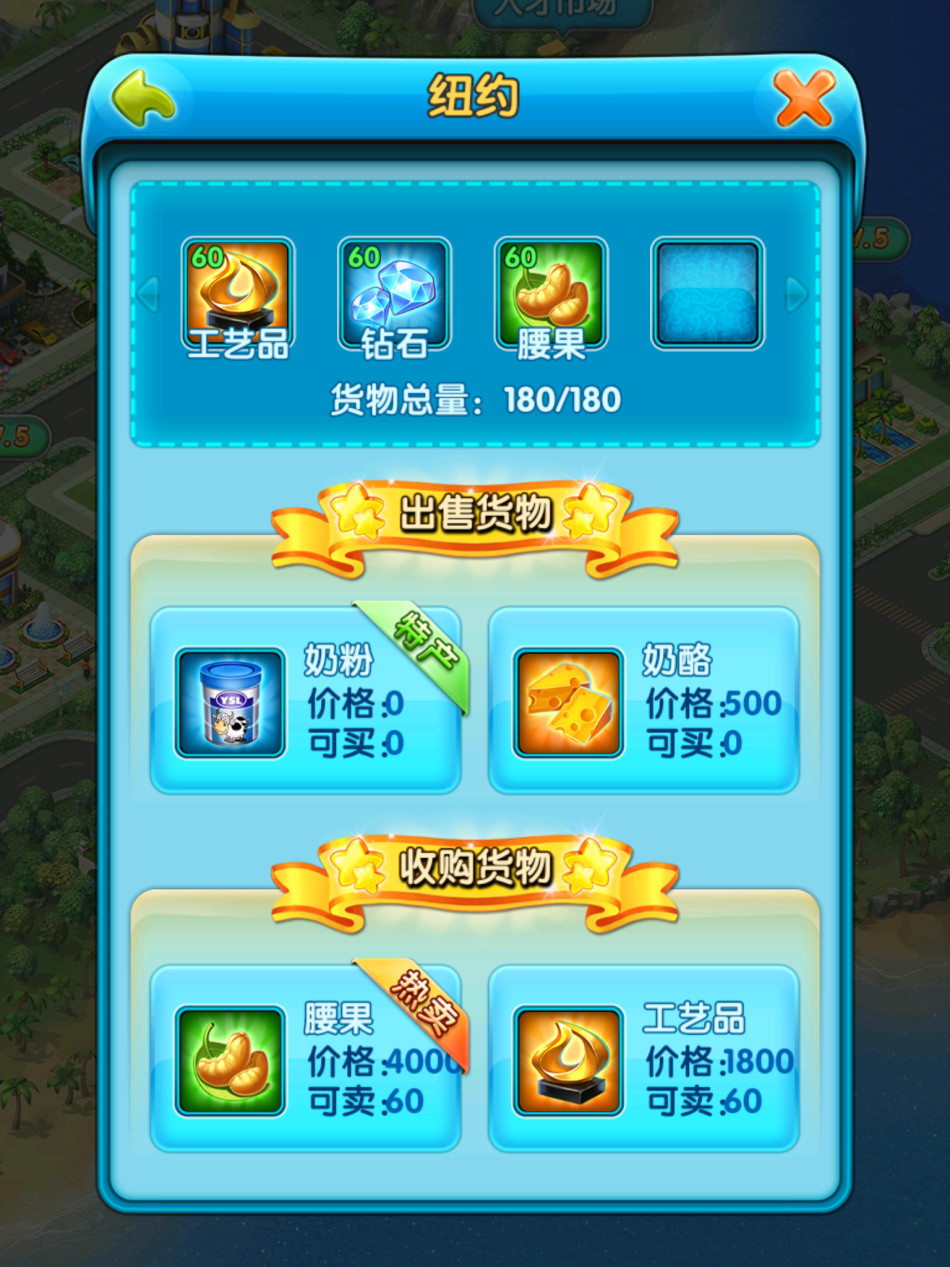Select the 工艺品 cargo slot
Viewport: 950px width, 1267px height.
click(238, 294)
